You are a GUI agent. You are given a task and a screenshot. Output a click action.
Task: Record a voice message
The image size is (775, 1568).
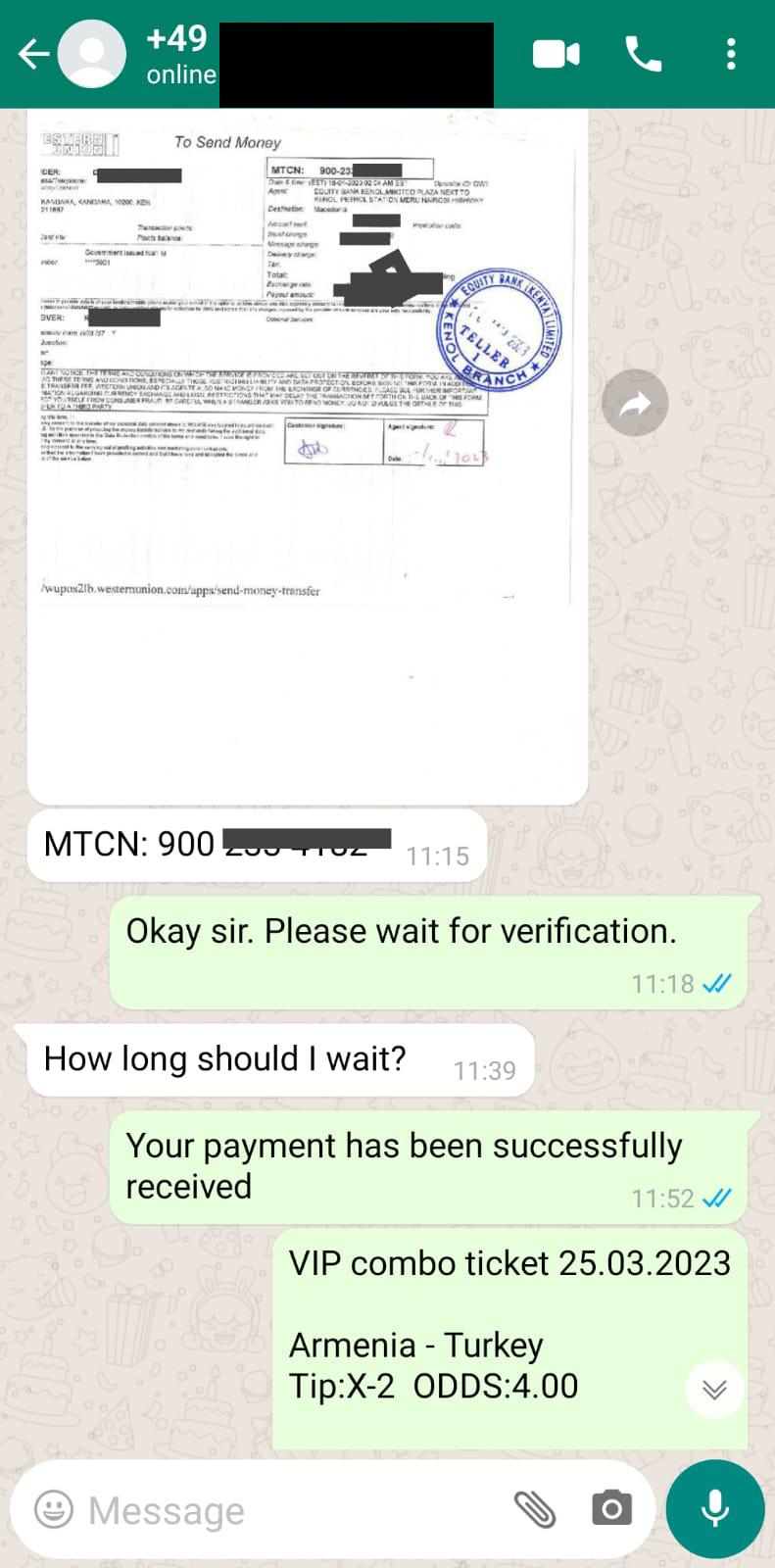tap(715, 1508)
